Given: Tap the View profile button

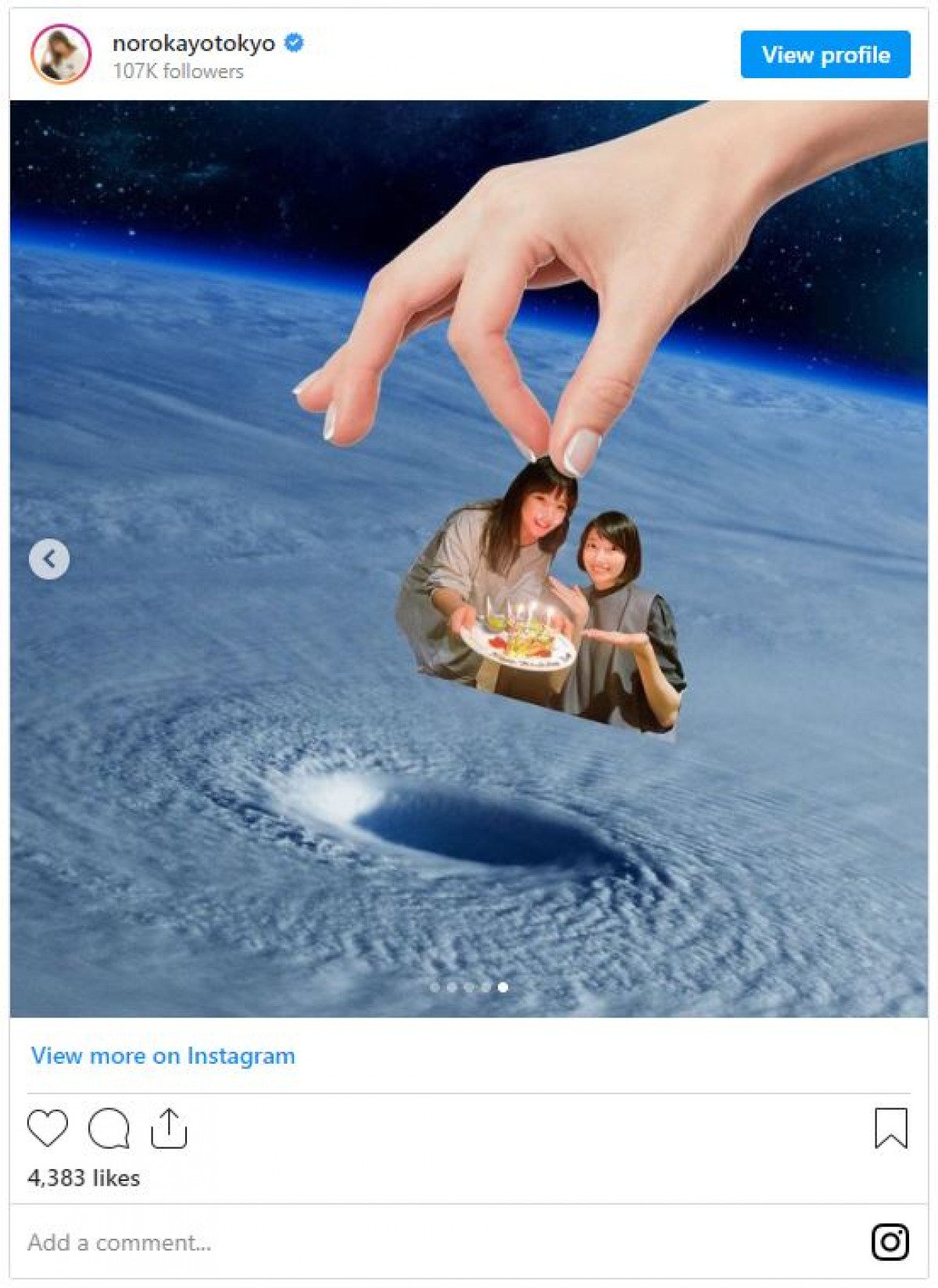Looking at the screenshot, I should (825, 55).
